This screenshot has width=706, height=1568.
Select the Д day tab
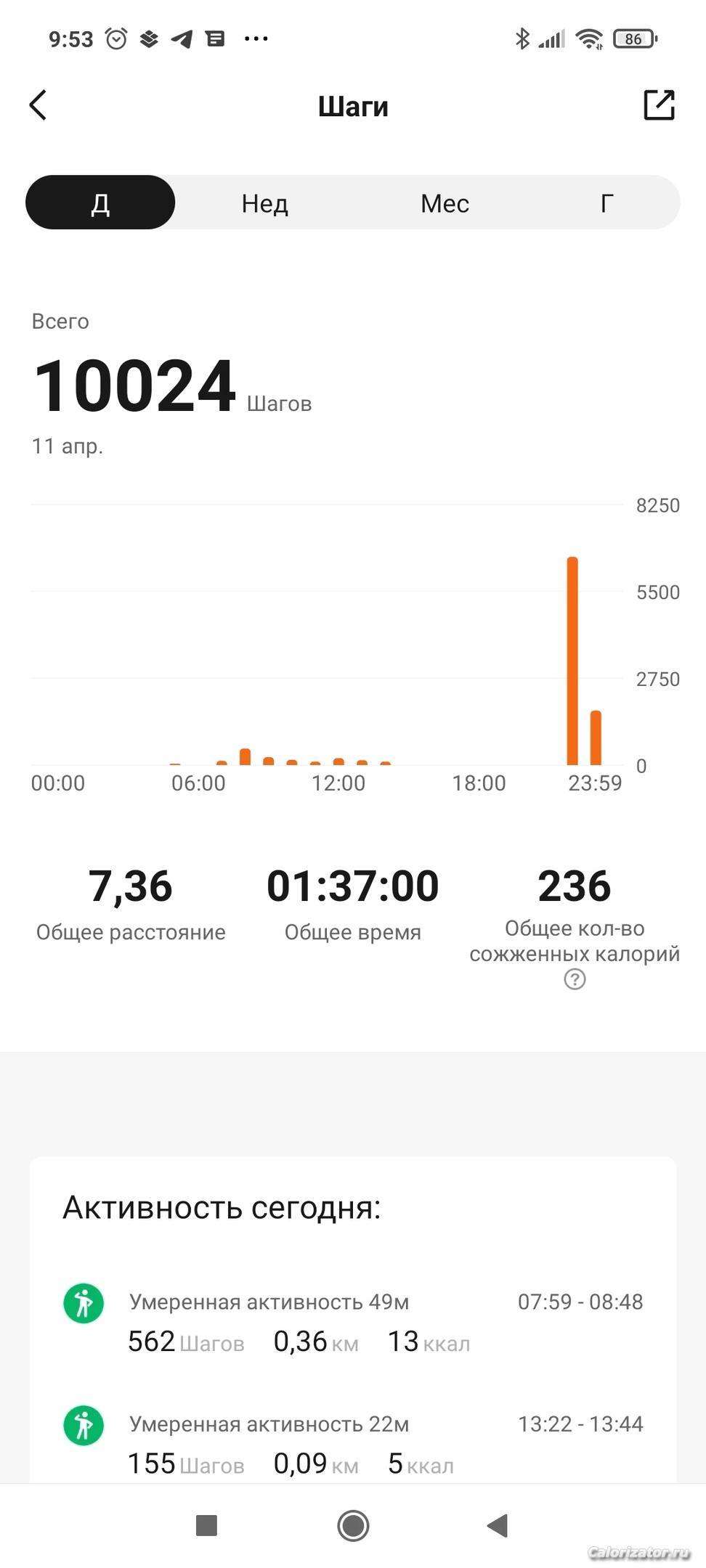tap(100, 203)
